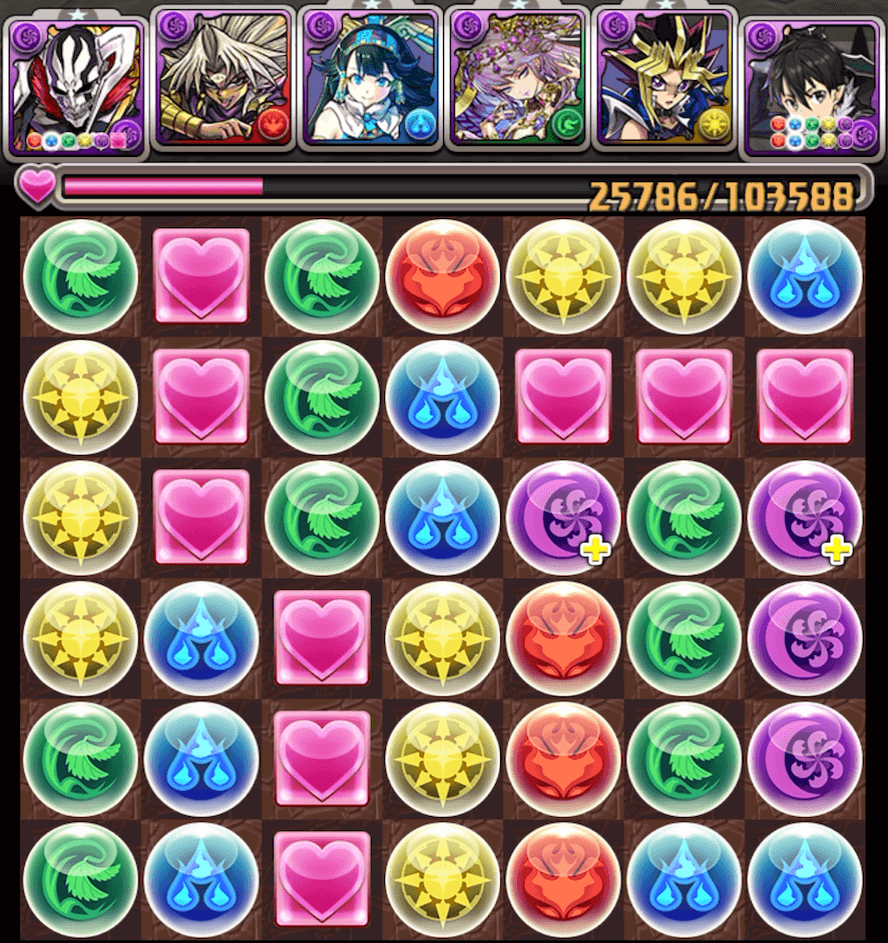Tap the spiky-haired duelist card with light icon
The image size is (888, 943).
(x=663, y=80)
